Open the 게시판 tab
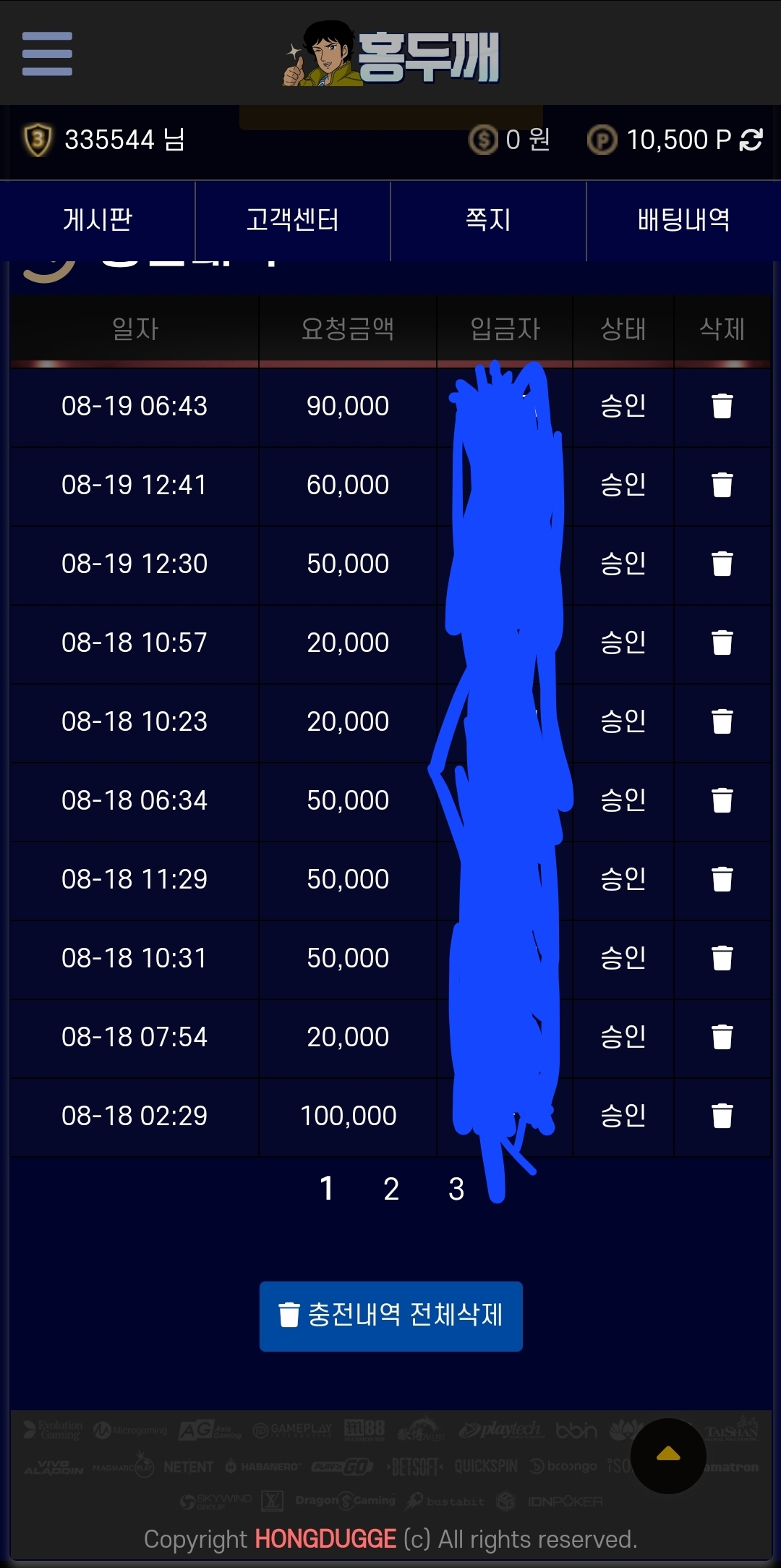This screenshot has width=781, height=1568. point(98,220)
